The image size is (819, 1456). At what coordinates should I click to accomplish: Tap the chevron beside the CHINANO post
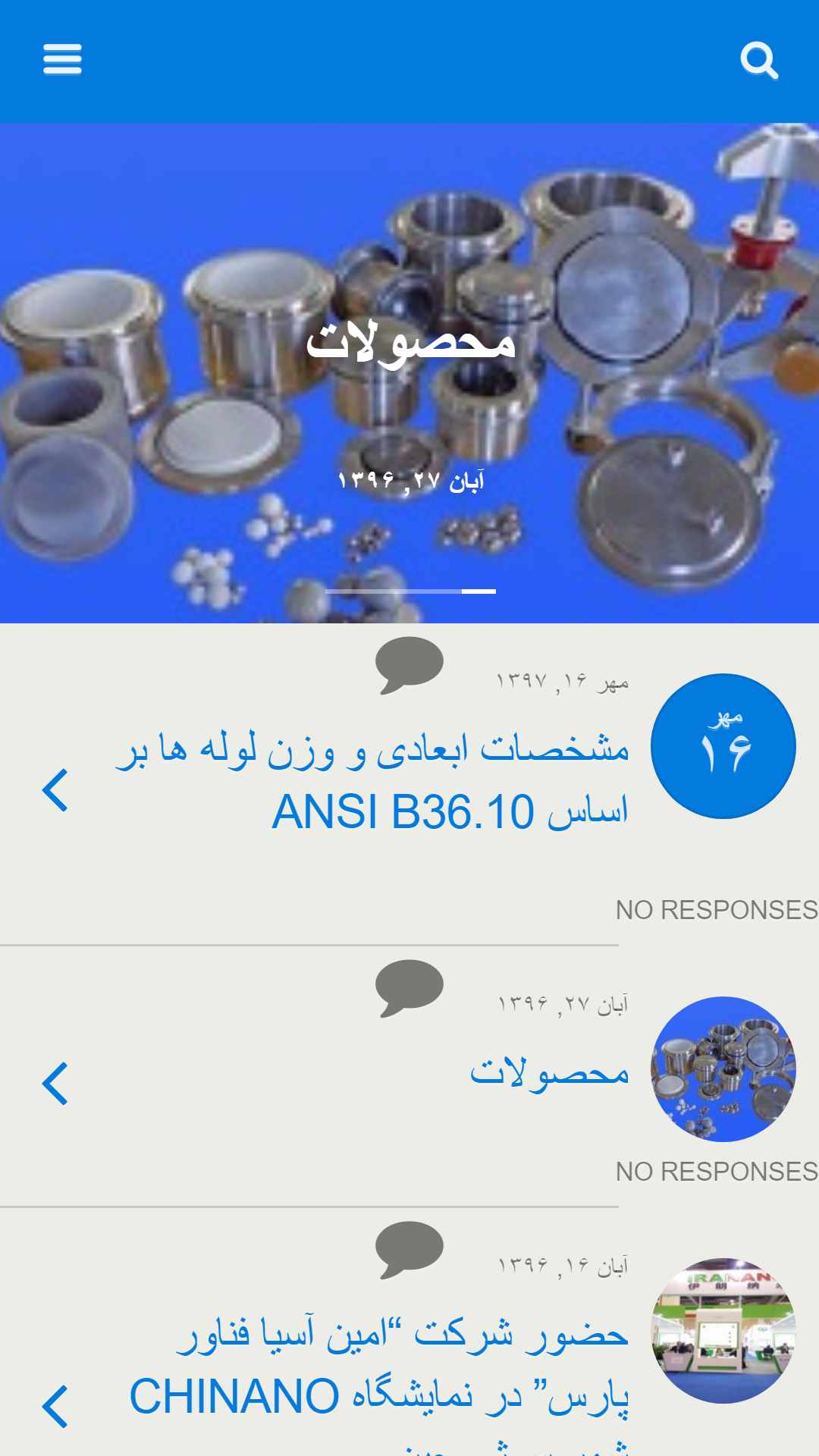pos(55,1407)
